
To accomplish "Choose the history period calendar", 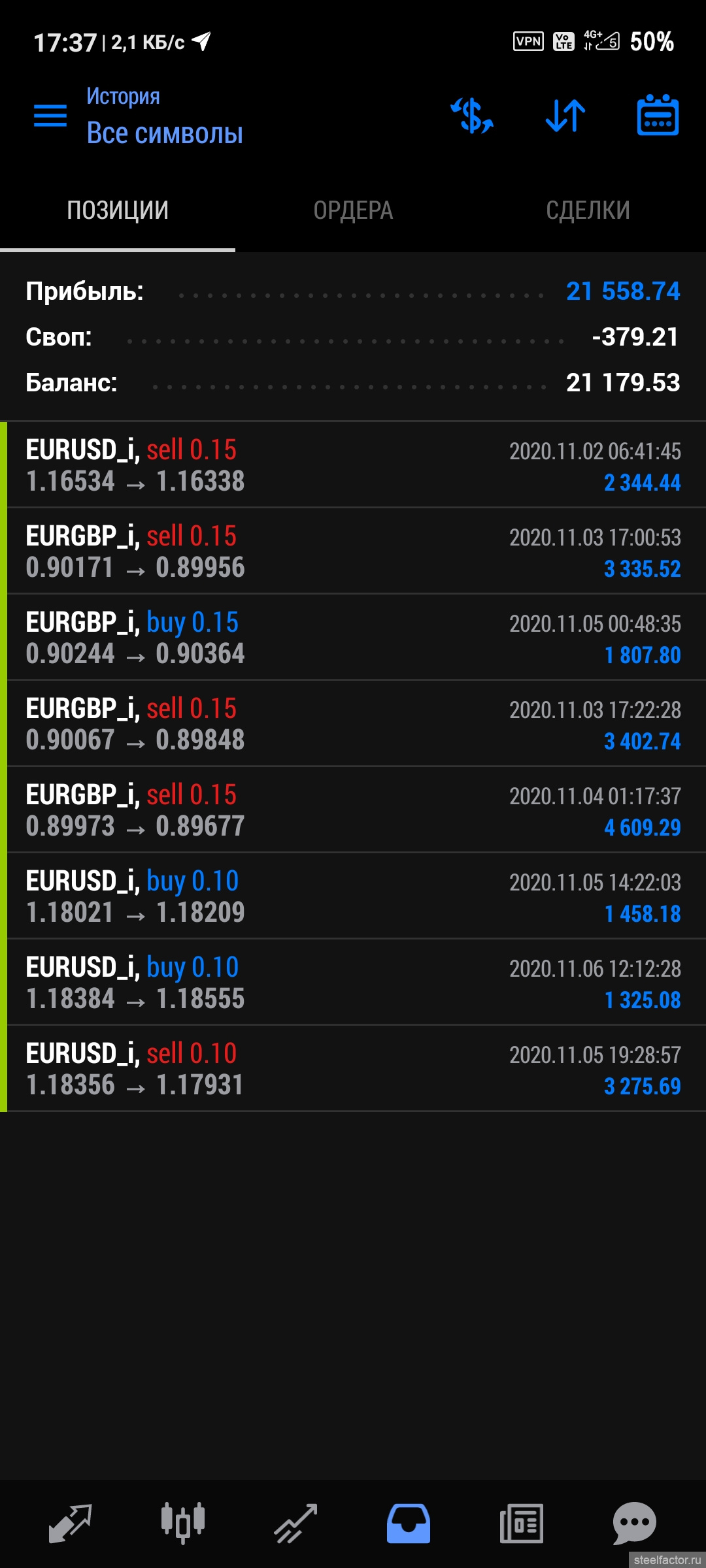I will tap(658, 116).
